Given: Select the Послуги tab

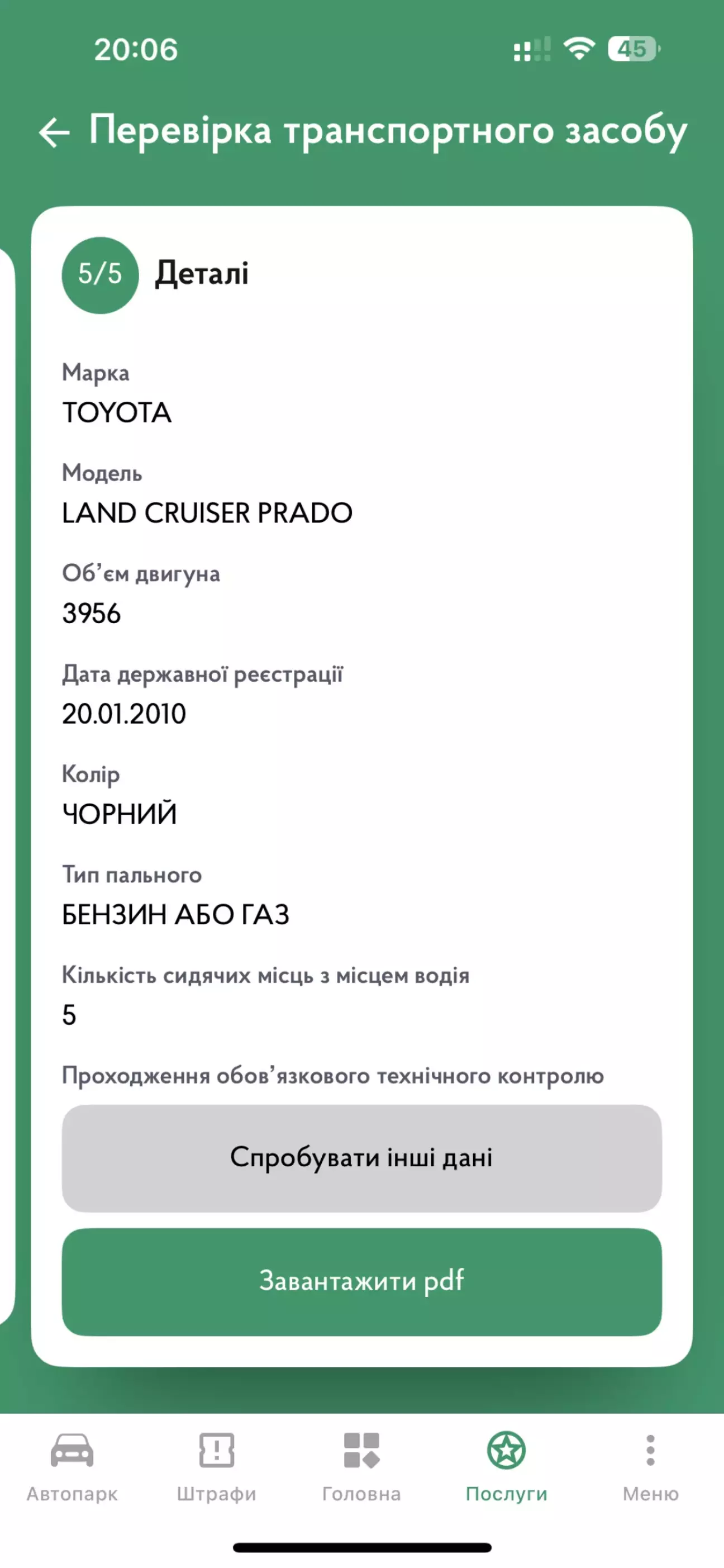Looking at the screenshot, I should [x=506, y=1468].
